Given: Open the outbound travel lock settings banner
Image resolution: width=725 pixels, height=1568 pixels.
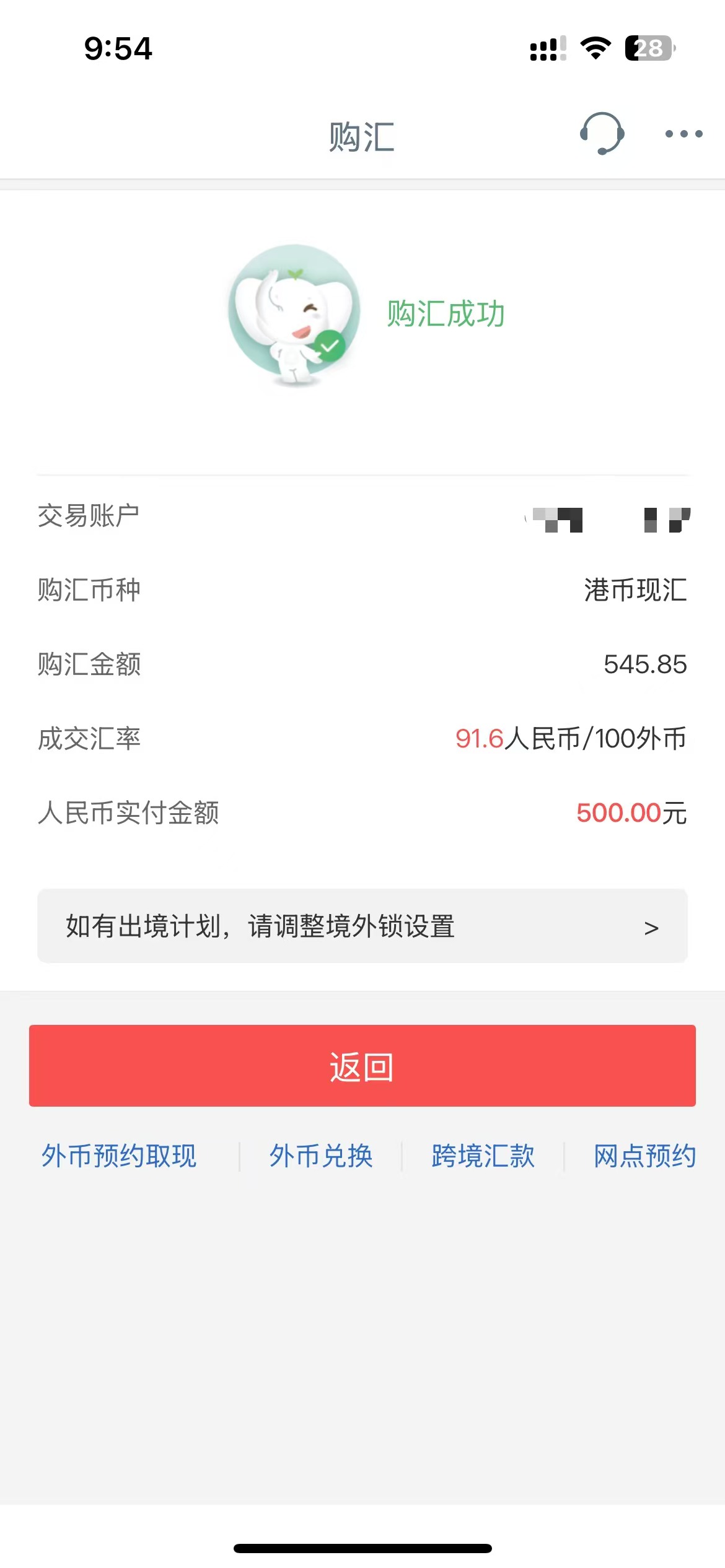Looking at the screenshot, I should point(362,928).
